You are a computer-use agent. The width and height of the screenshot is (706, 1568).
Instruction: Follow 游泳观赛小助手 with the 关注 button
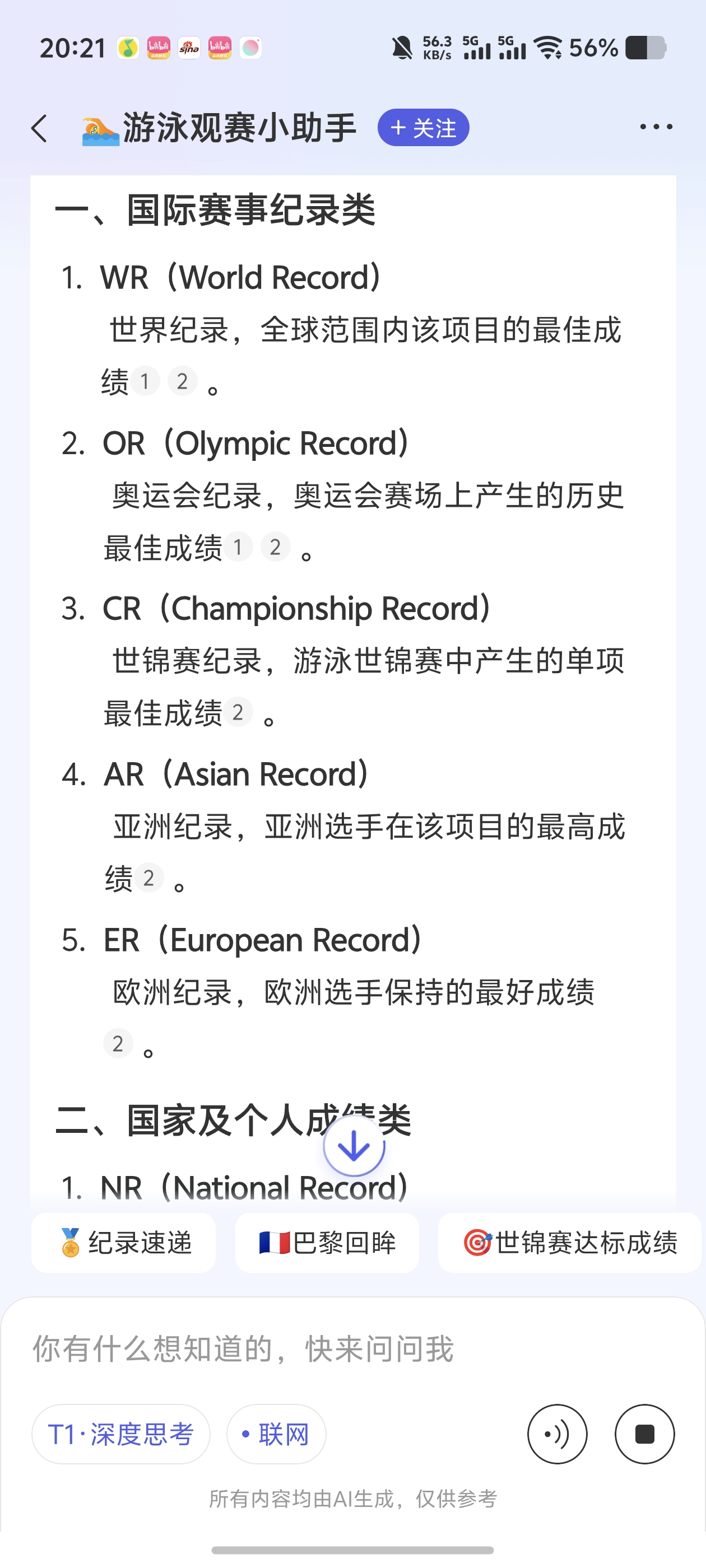(x=424, y=128)
